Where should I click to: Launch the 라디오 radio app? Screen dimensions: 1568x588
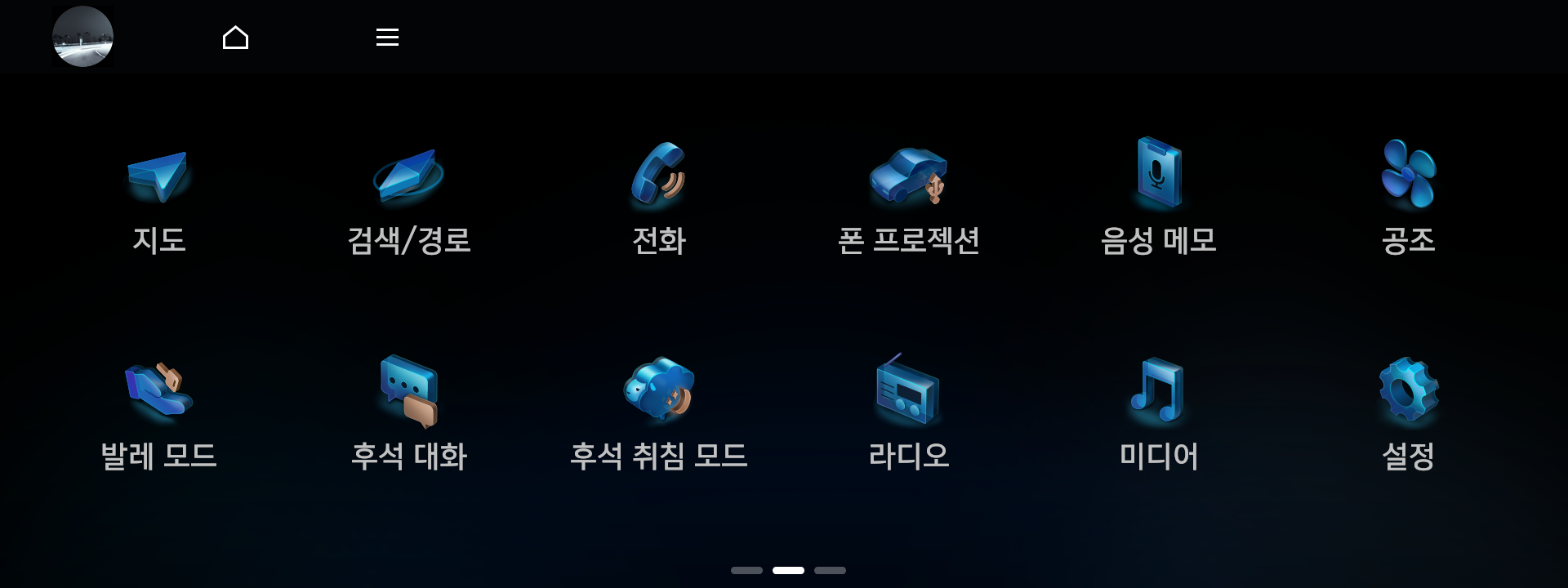pyautogui.click(x=909, y=412)
